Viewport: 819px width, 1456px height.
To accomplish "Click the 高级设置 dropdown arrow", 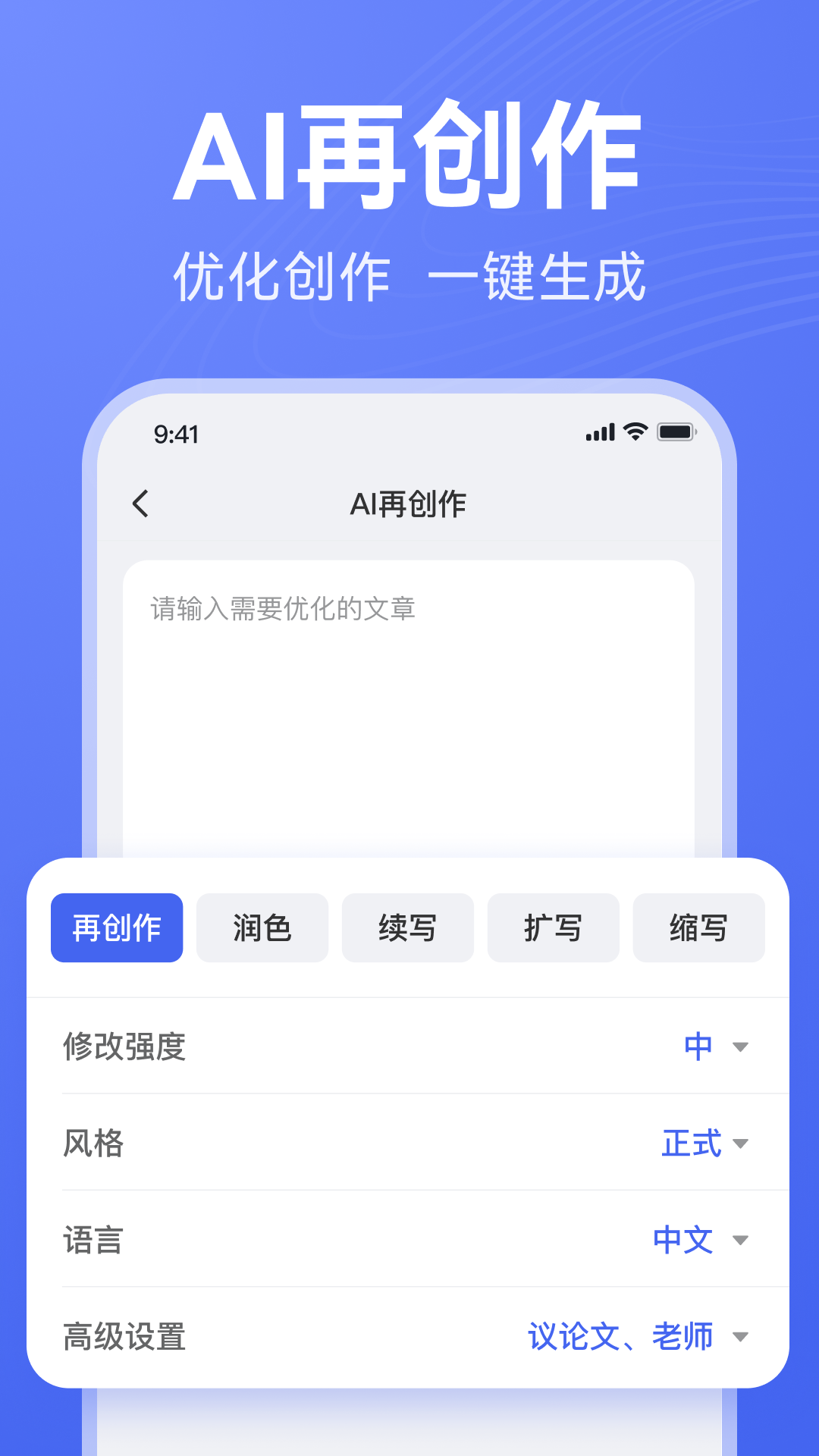I will click(739, 1337).
